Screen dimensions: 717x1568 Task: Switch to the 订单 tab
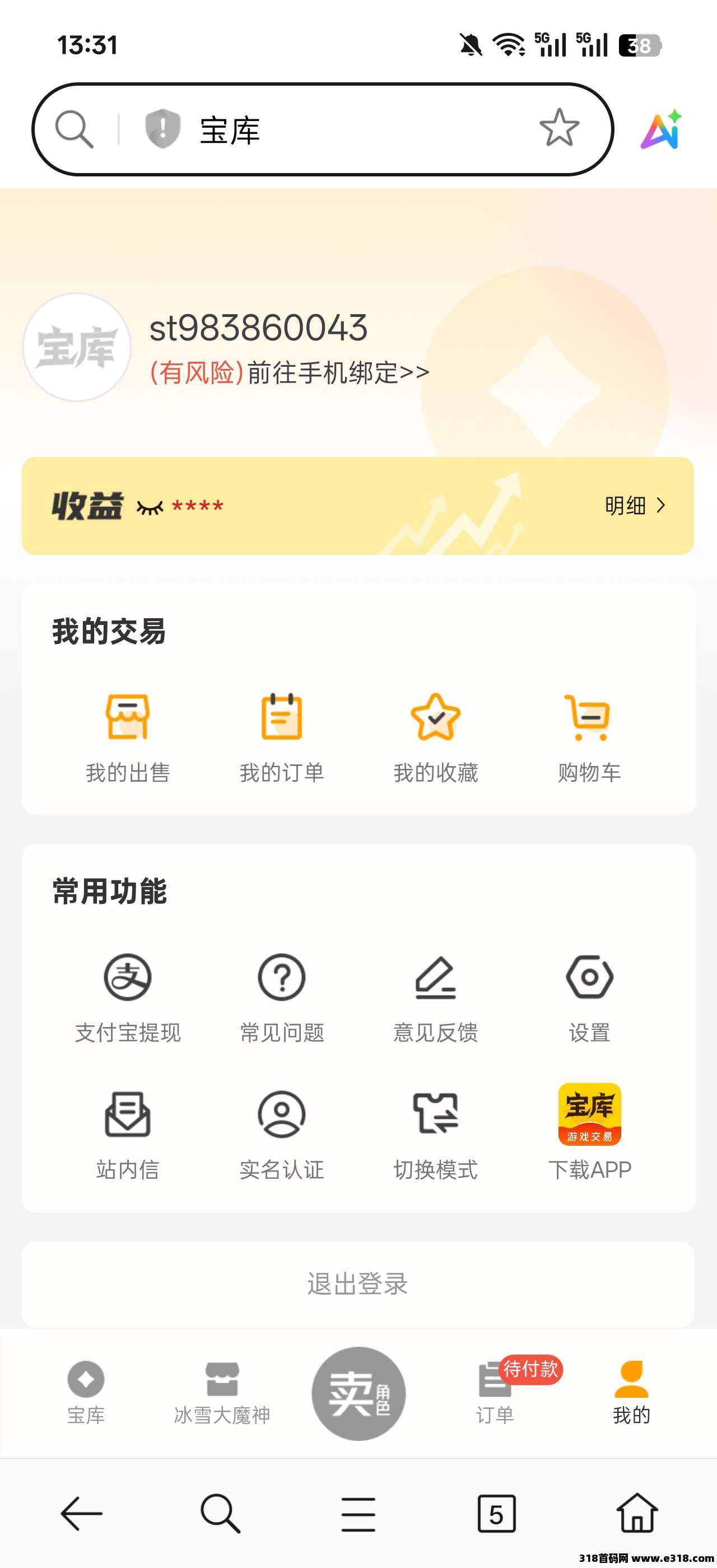click(x=495, y=1393)
